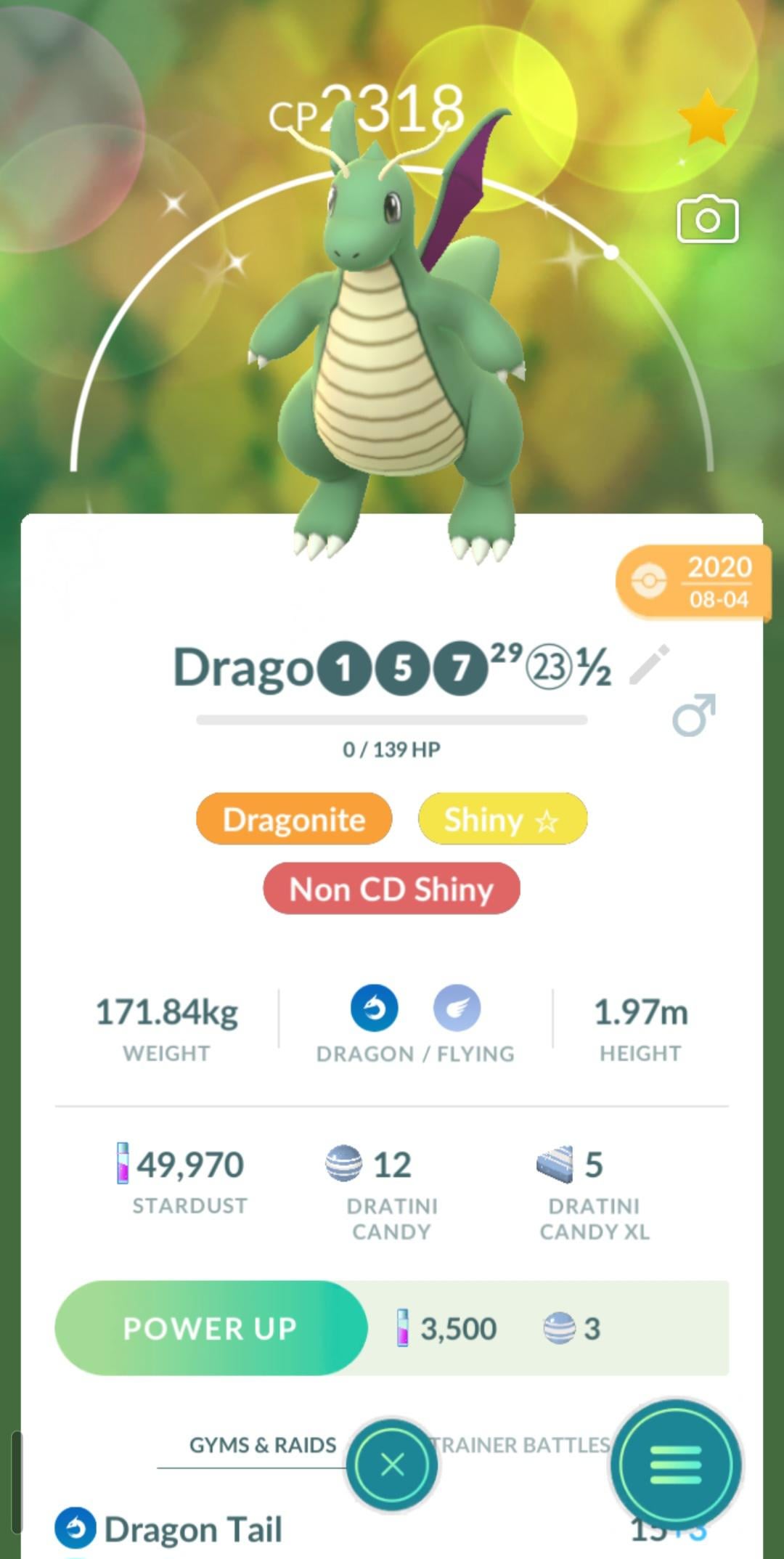
Task: Switch to the Gyms & Raids tab
Action: click(263, 1444)
